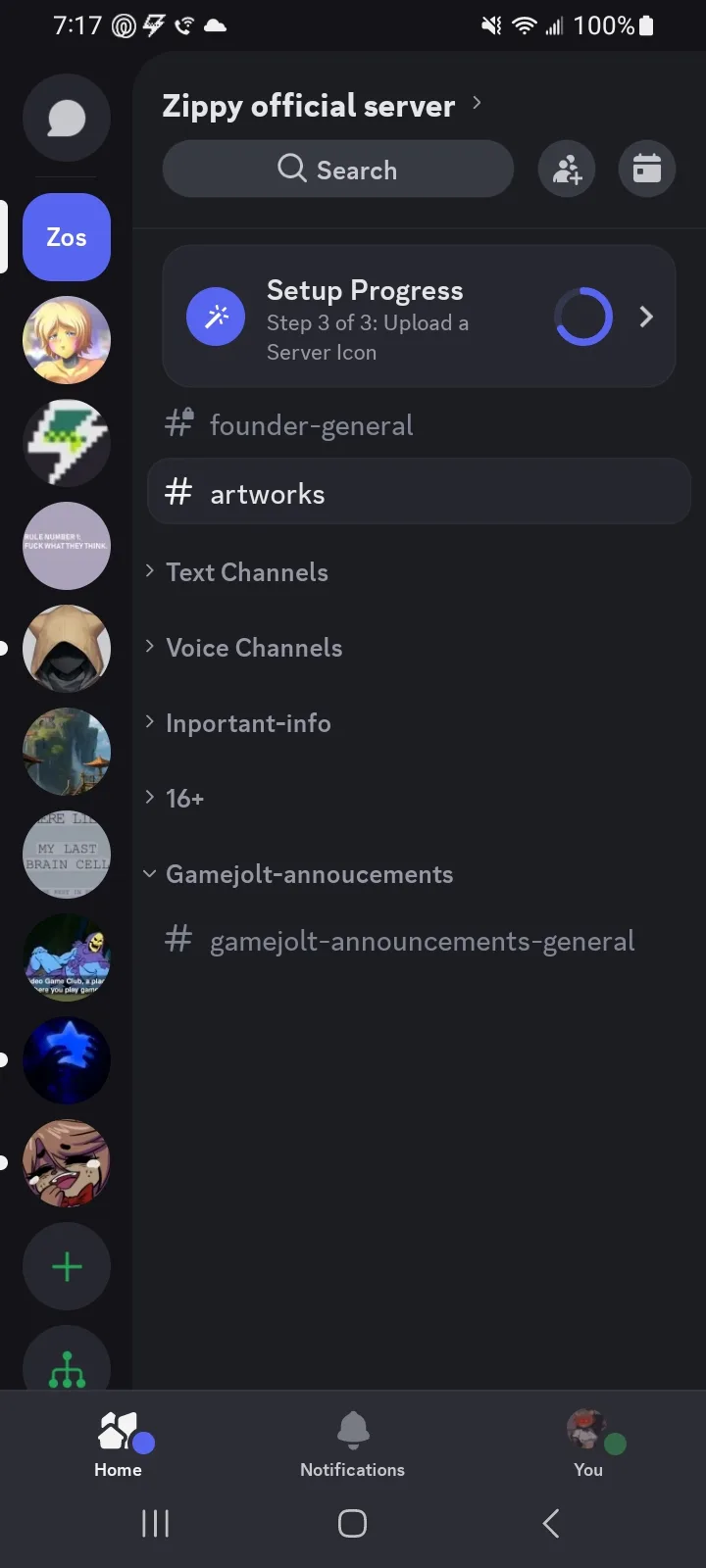Switch to the Notifications tab
The image size is (706, 1568).
tap(352, 1444)
